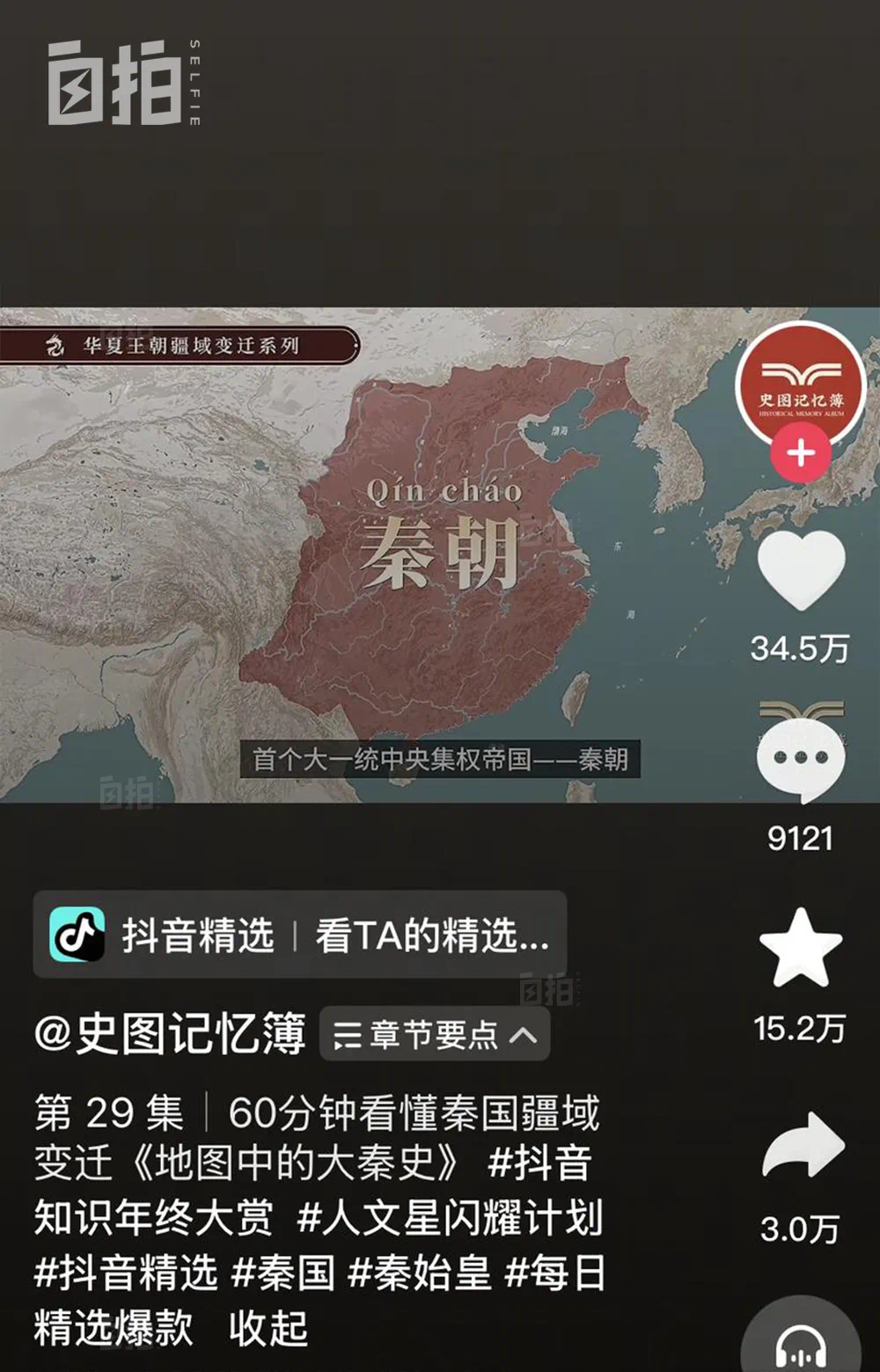Follow 史图记忆簿 with the plus button
880x1372 pixels.
click(800, 454)
